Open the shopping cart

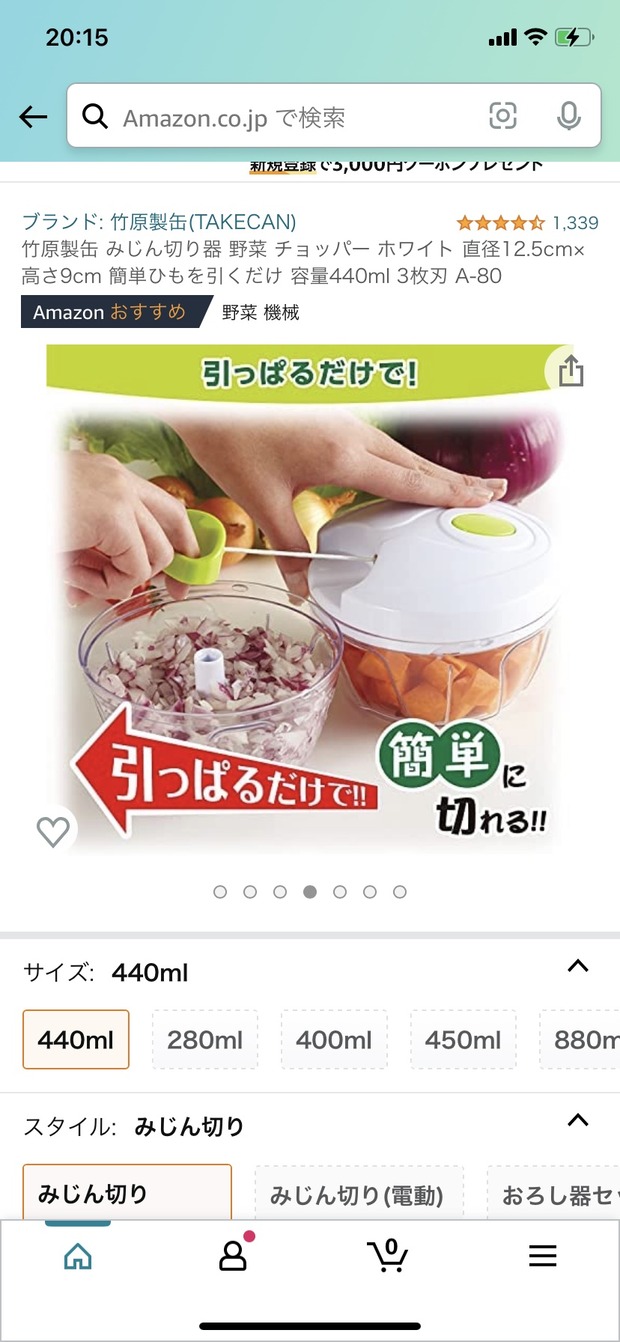[x=387, y=1256]
